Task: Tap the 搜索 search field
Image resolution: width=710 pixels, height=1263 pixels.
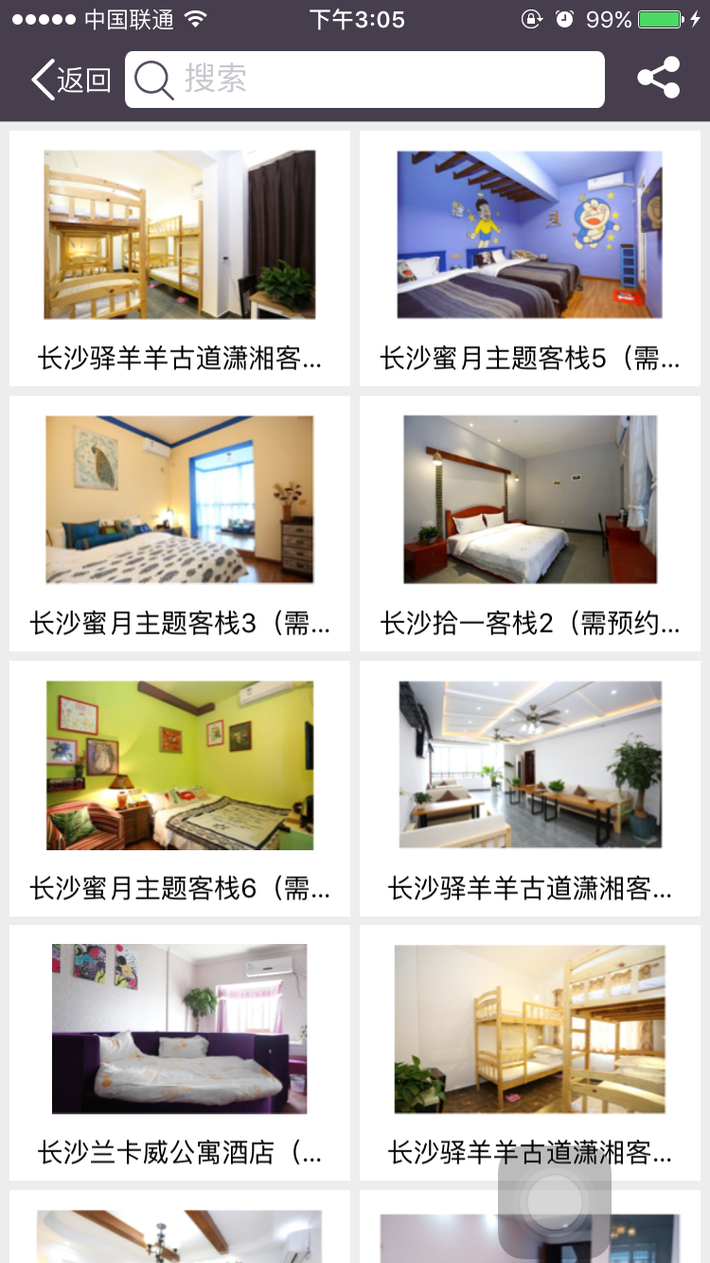Action: 365,79
